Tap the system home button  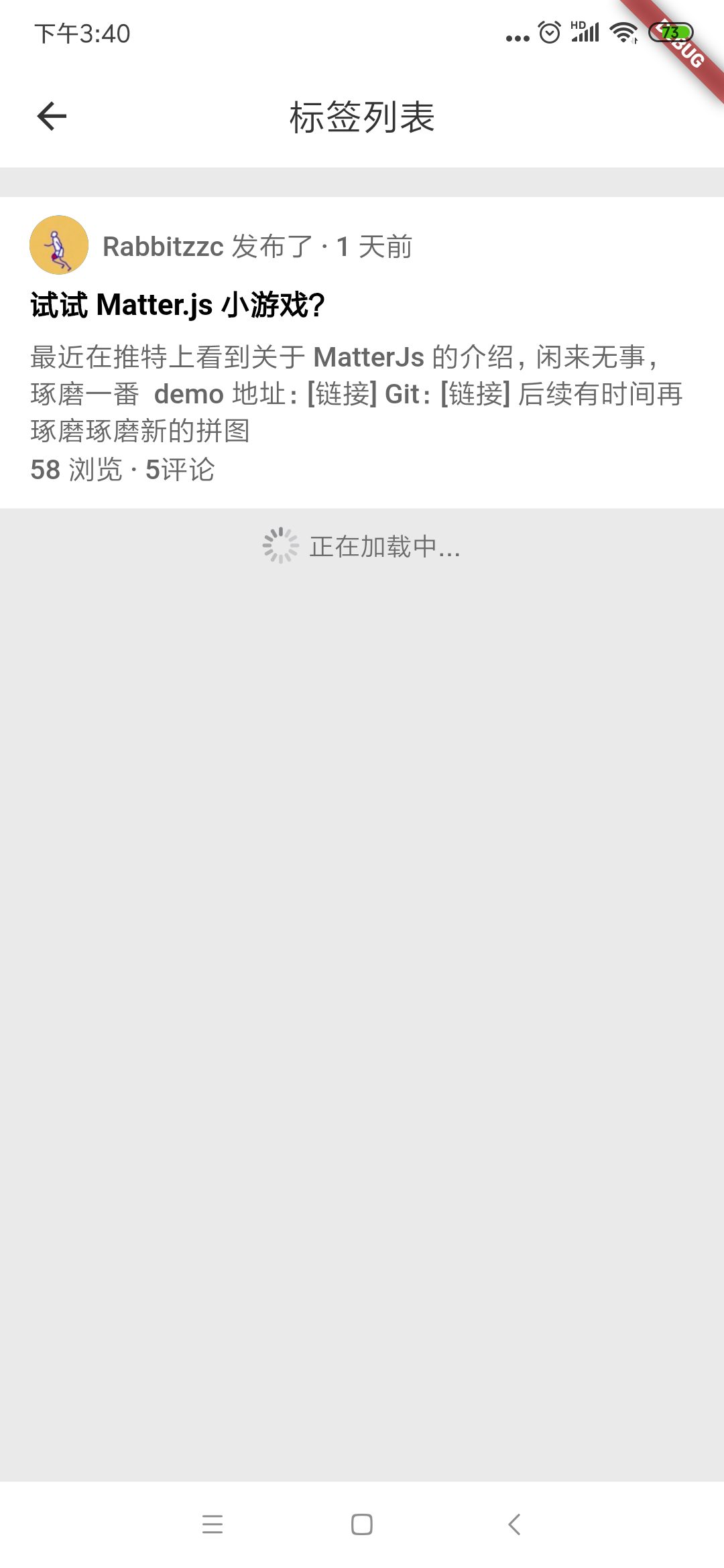point(362,1524)
